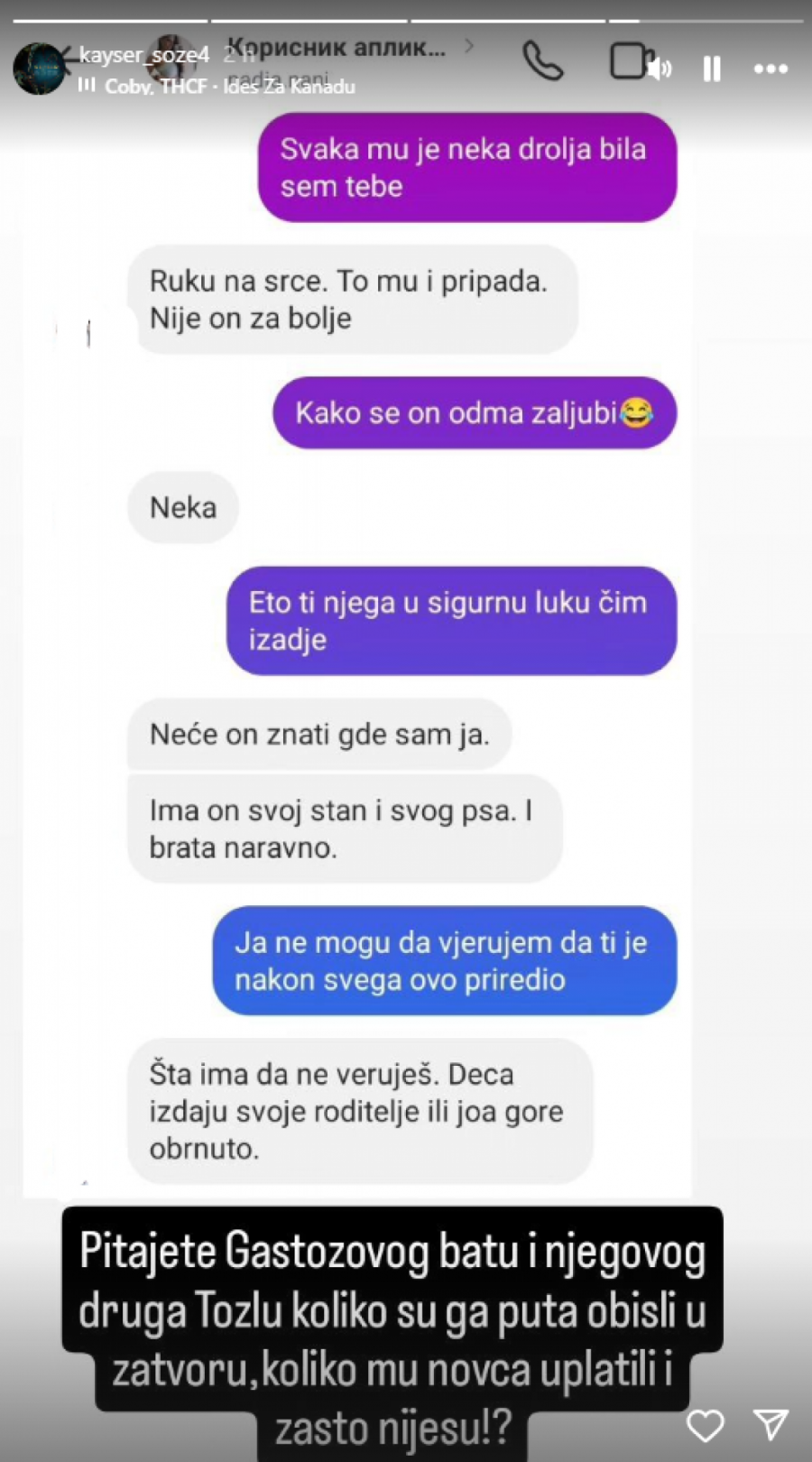Open kayser_soze4's profile from story header
This screenshot has height=1462, width=812.
(143, 55)
